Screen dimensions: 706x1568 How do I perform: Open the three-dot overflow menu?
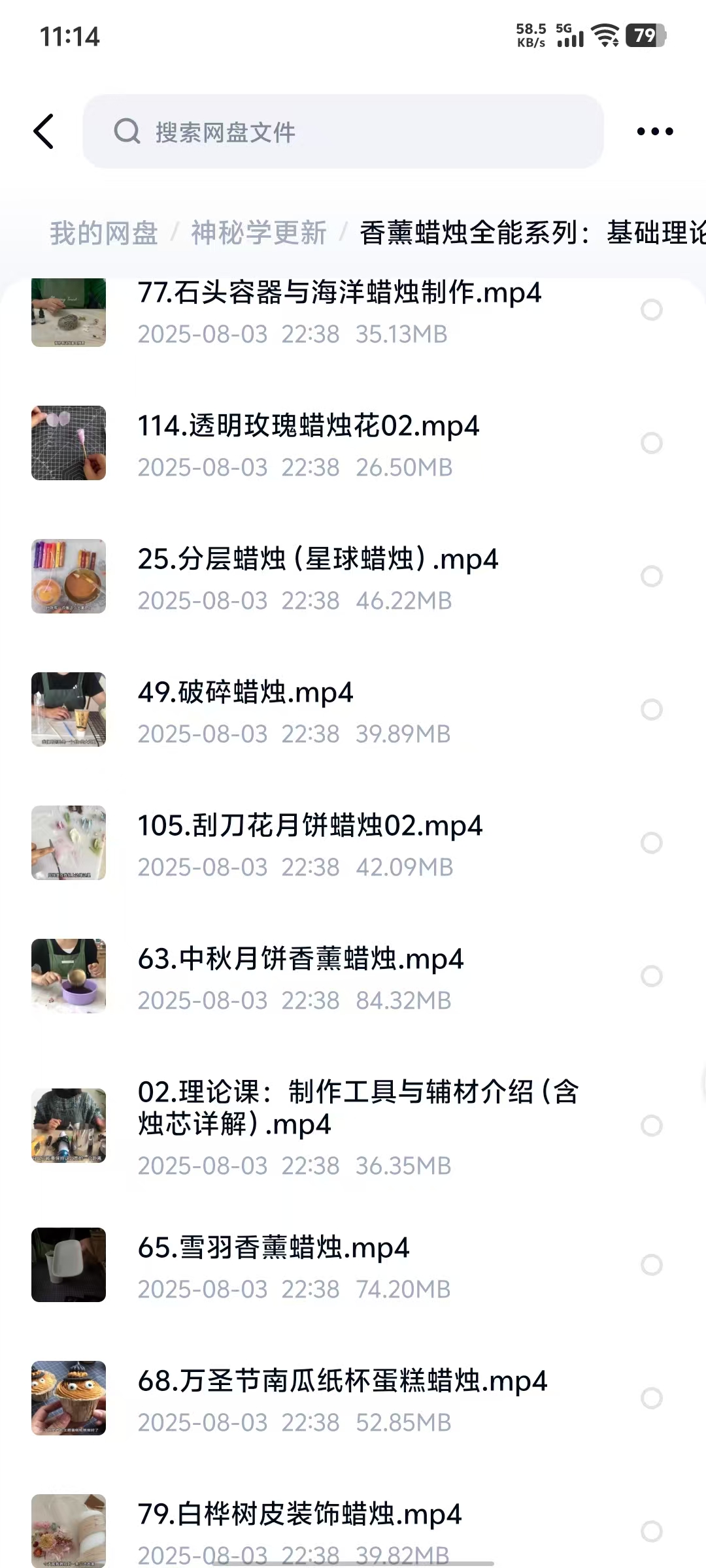[654, 131]
